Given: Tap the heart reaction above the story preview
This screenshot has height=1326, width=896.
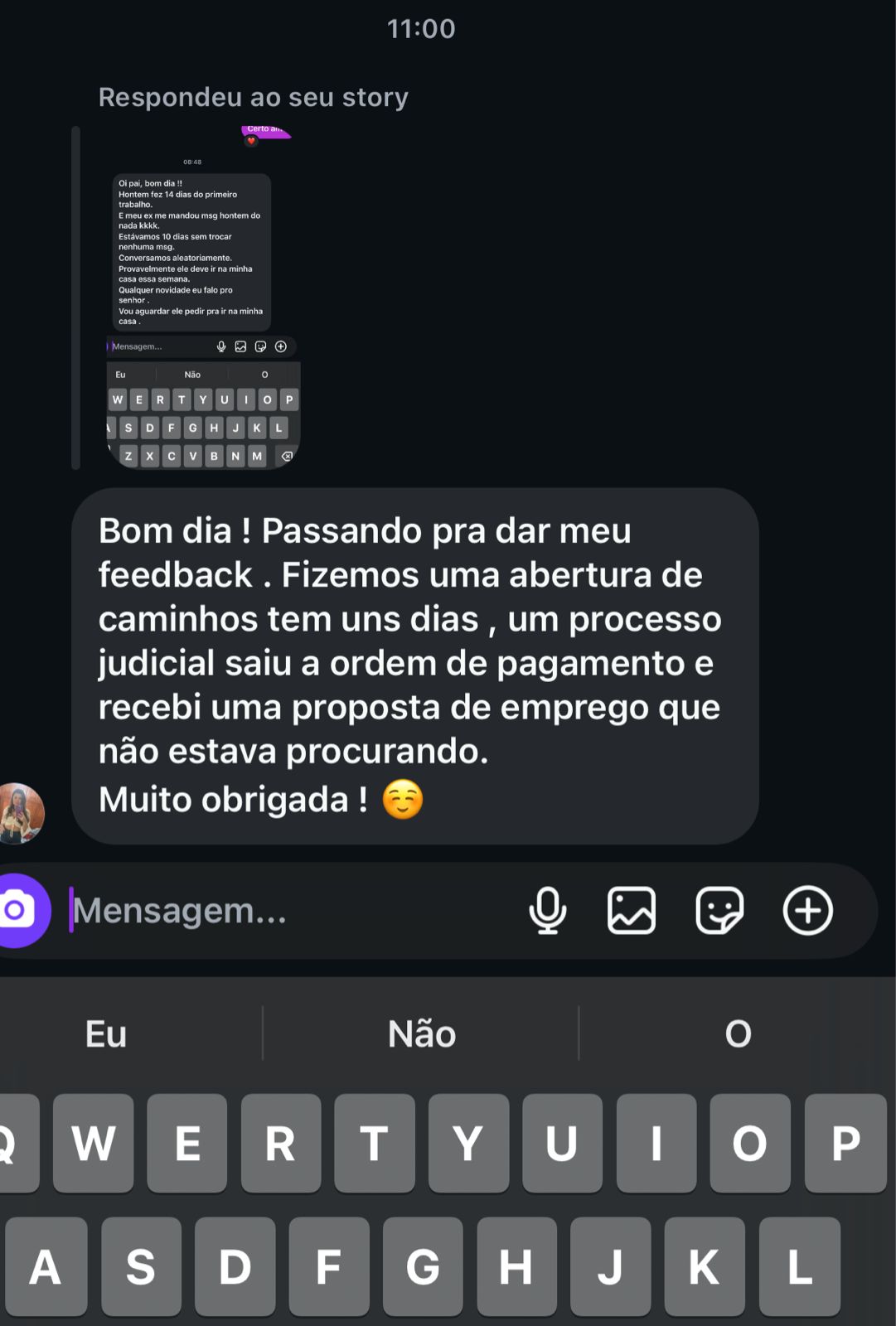Looking at the screenshot, I should point(251,141).
